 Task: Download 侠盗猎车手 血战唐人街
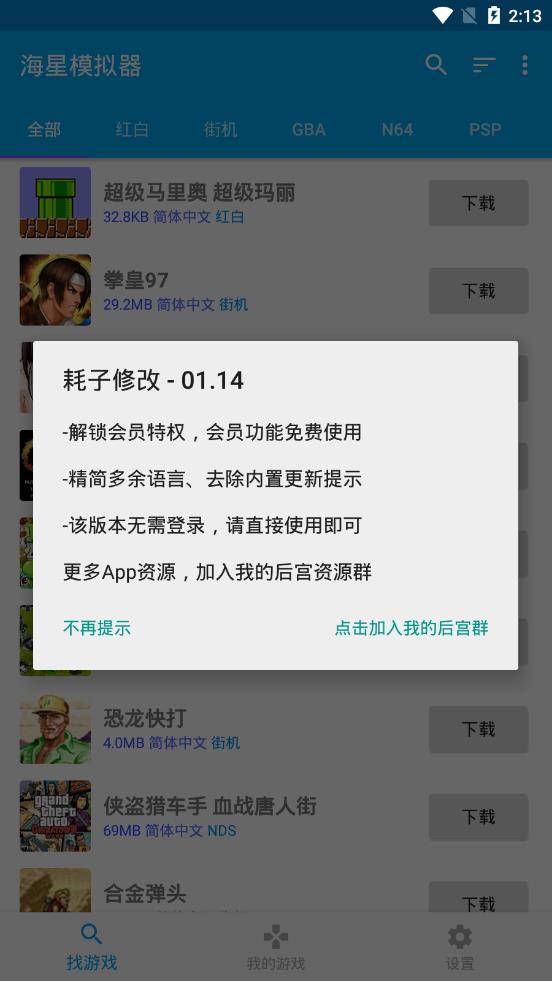[x=478, y=817]
